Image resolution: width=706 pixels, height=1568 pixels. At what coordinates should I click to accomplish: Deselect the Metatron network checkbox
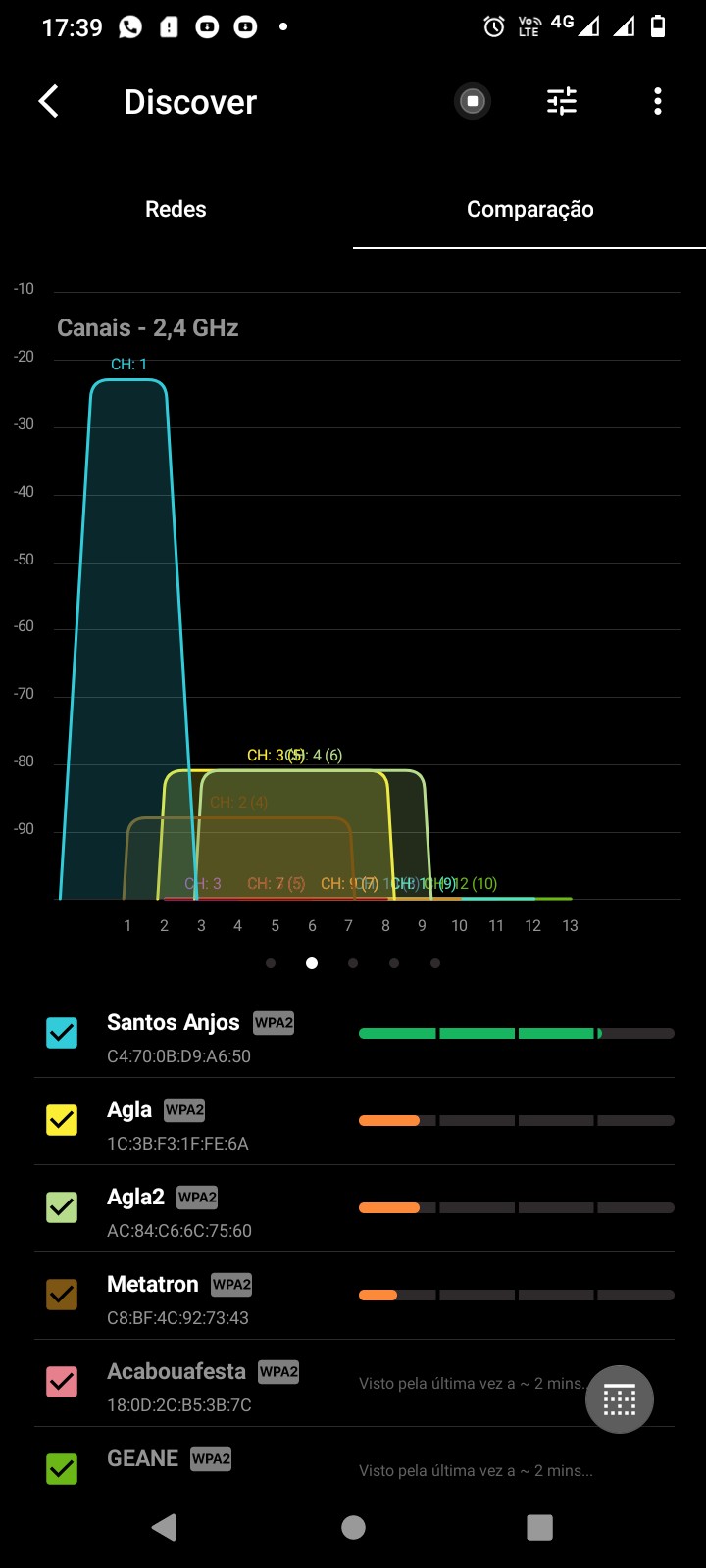[62, 1295]
